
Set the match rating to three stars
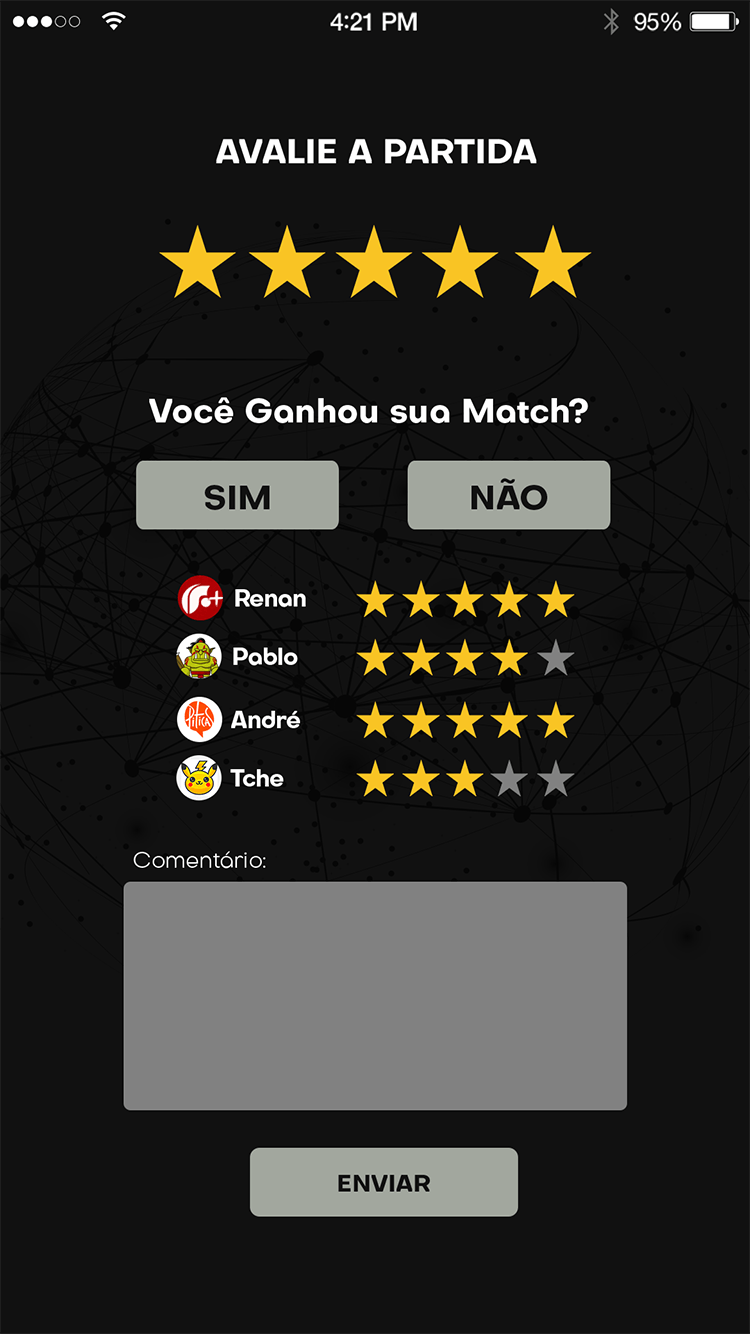pos(374,263)
